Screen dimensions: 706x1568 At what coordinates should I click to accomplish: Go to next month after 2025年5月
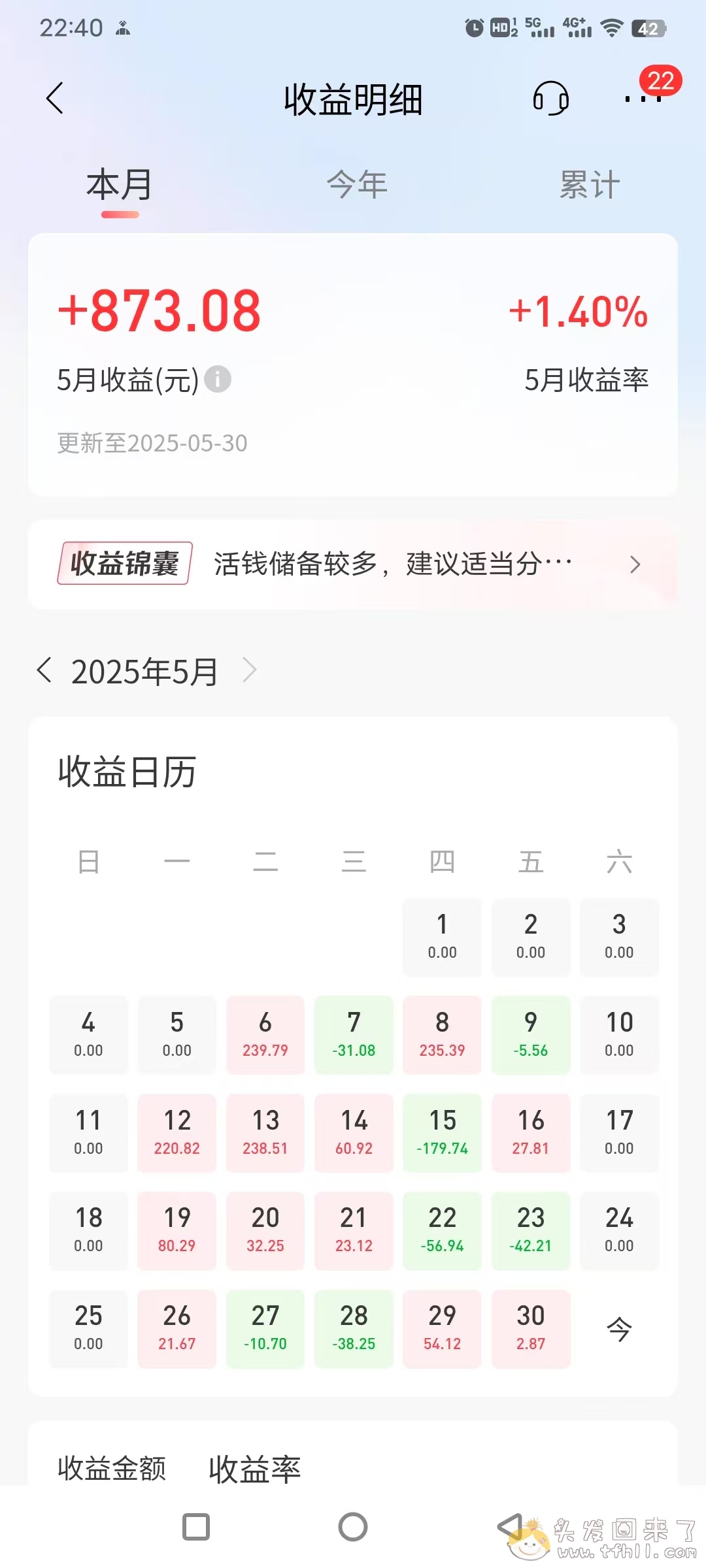pyautogui.click(x=250, y=670)
